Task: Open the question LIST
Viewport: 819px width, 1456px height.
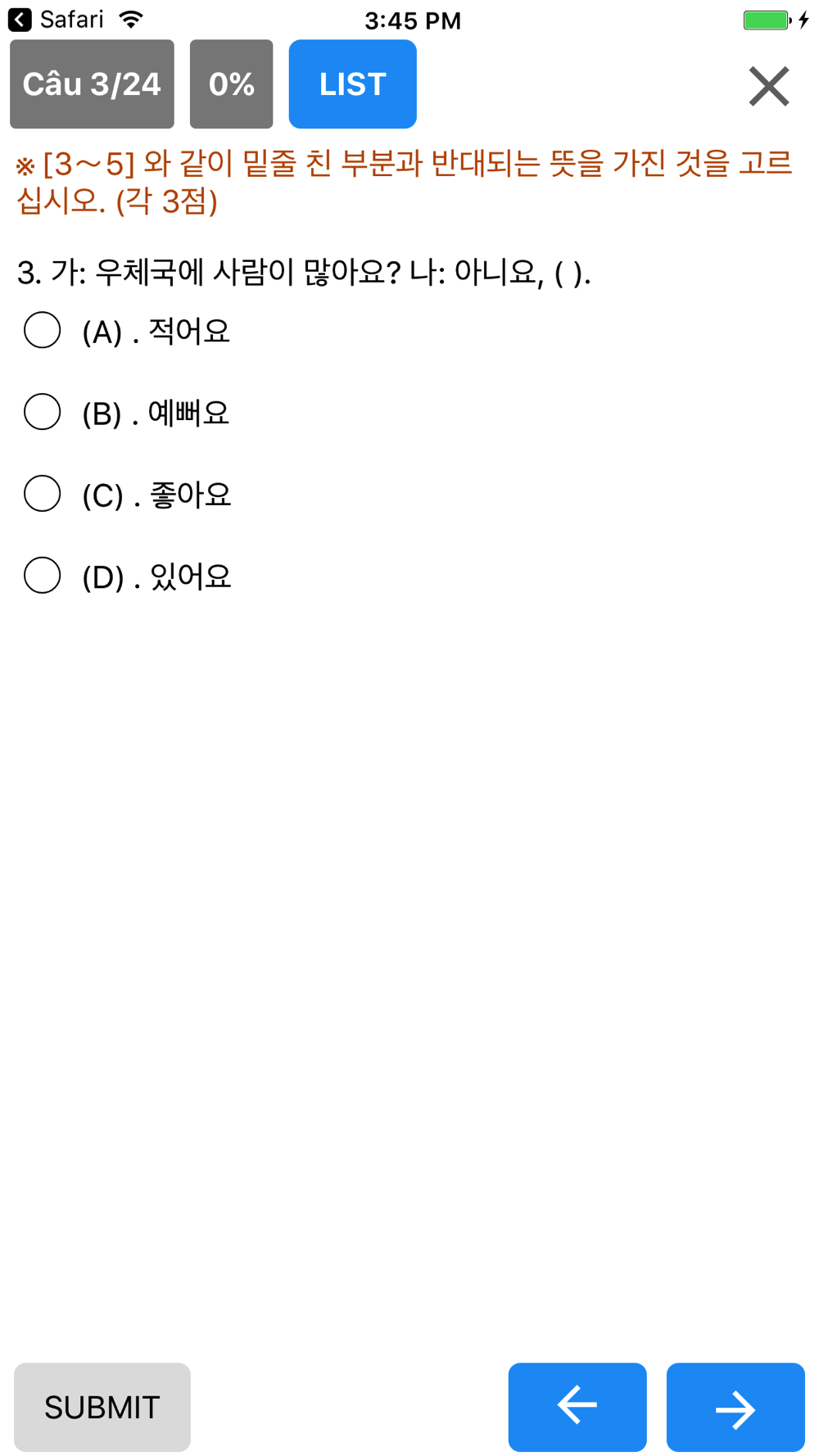Action: 352,84
